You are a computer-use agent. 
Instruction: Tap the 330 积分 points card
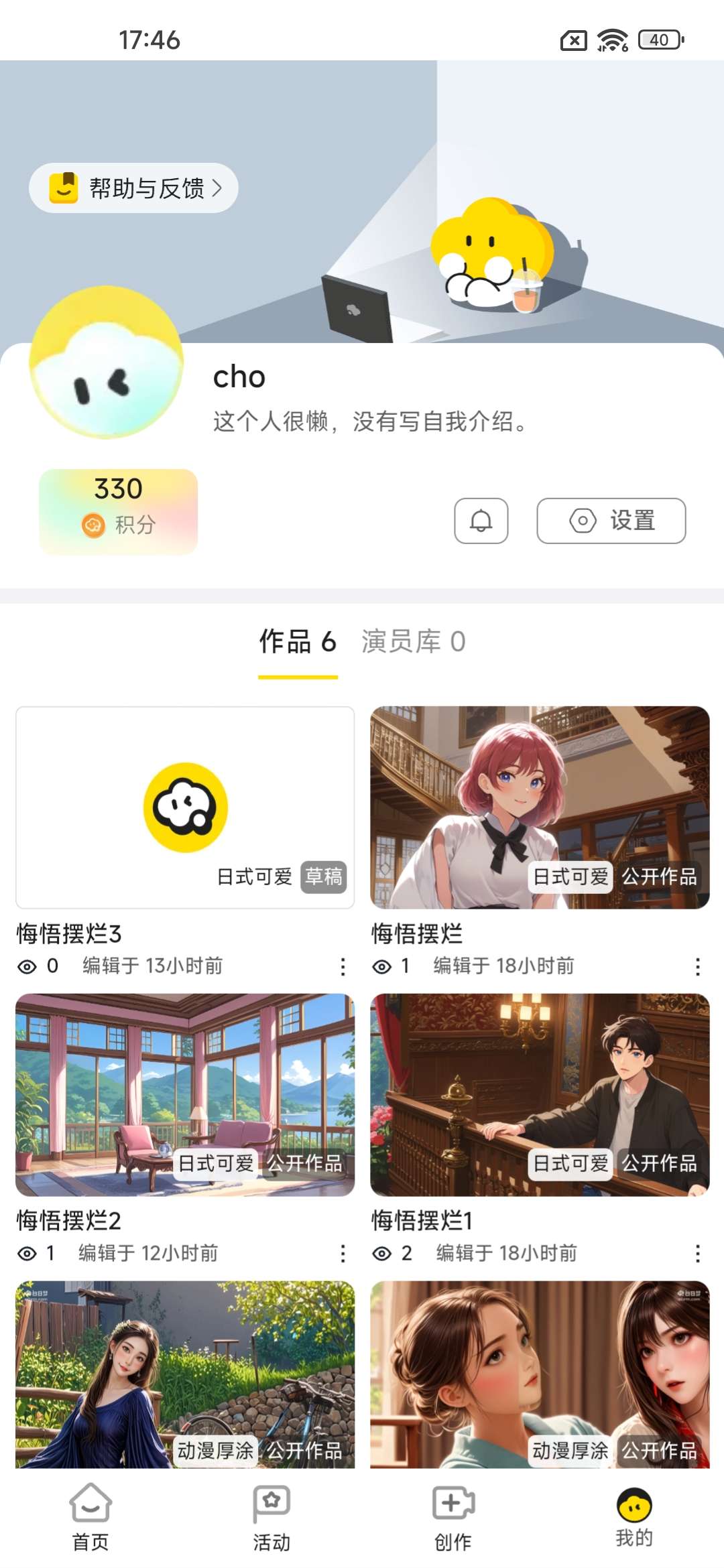[x=119, y=511]
